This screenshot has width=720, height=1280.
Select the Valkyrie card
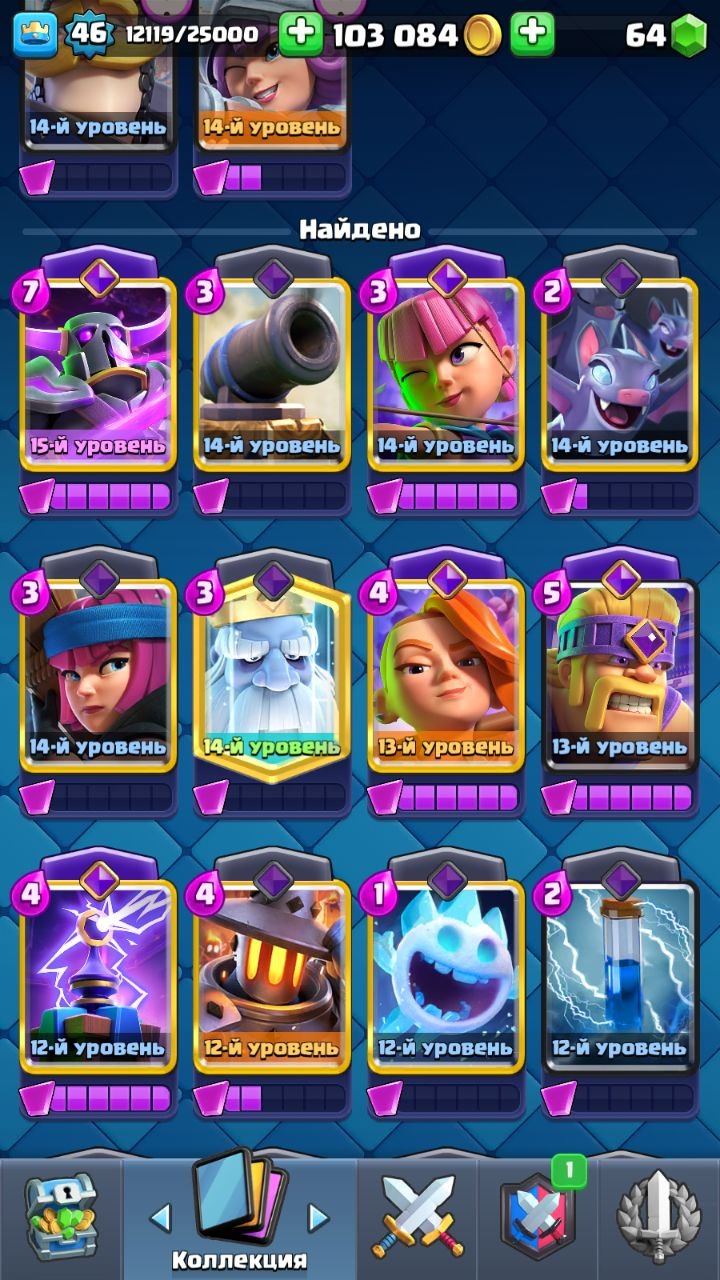pos(446,678)
